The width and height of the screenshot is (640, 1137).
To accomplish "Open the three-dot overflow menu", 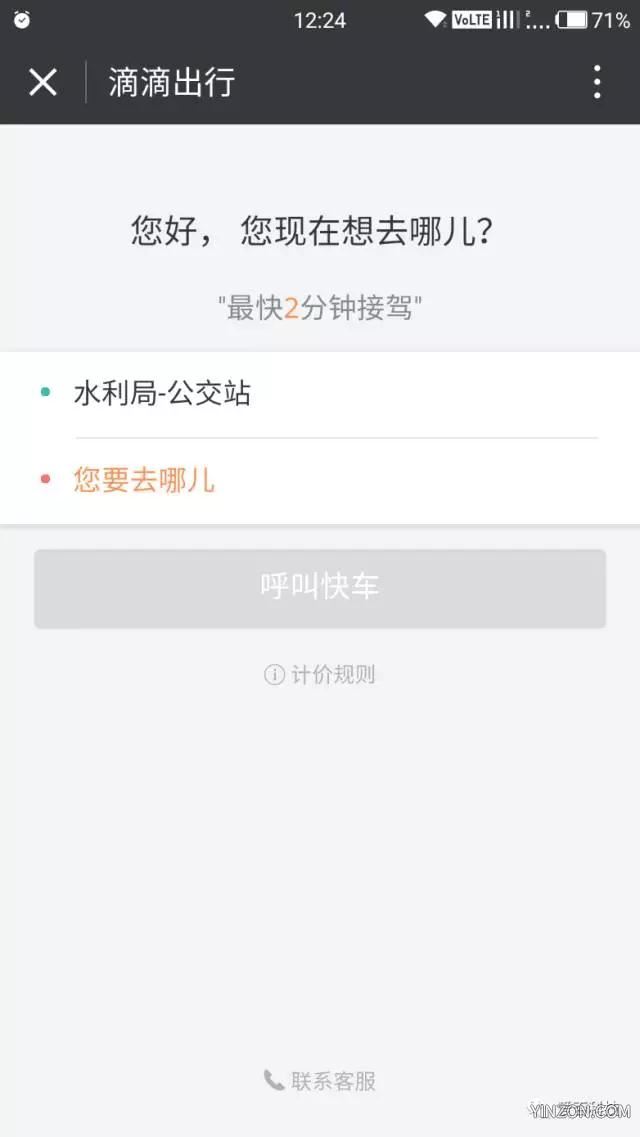I will click(x=597, y=82).
